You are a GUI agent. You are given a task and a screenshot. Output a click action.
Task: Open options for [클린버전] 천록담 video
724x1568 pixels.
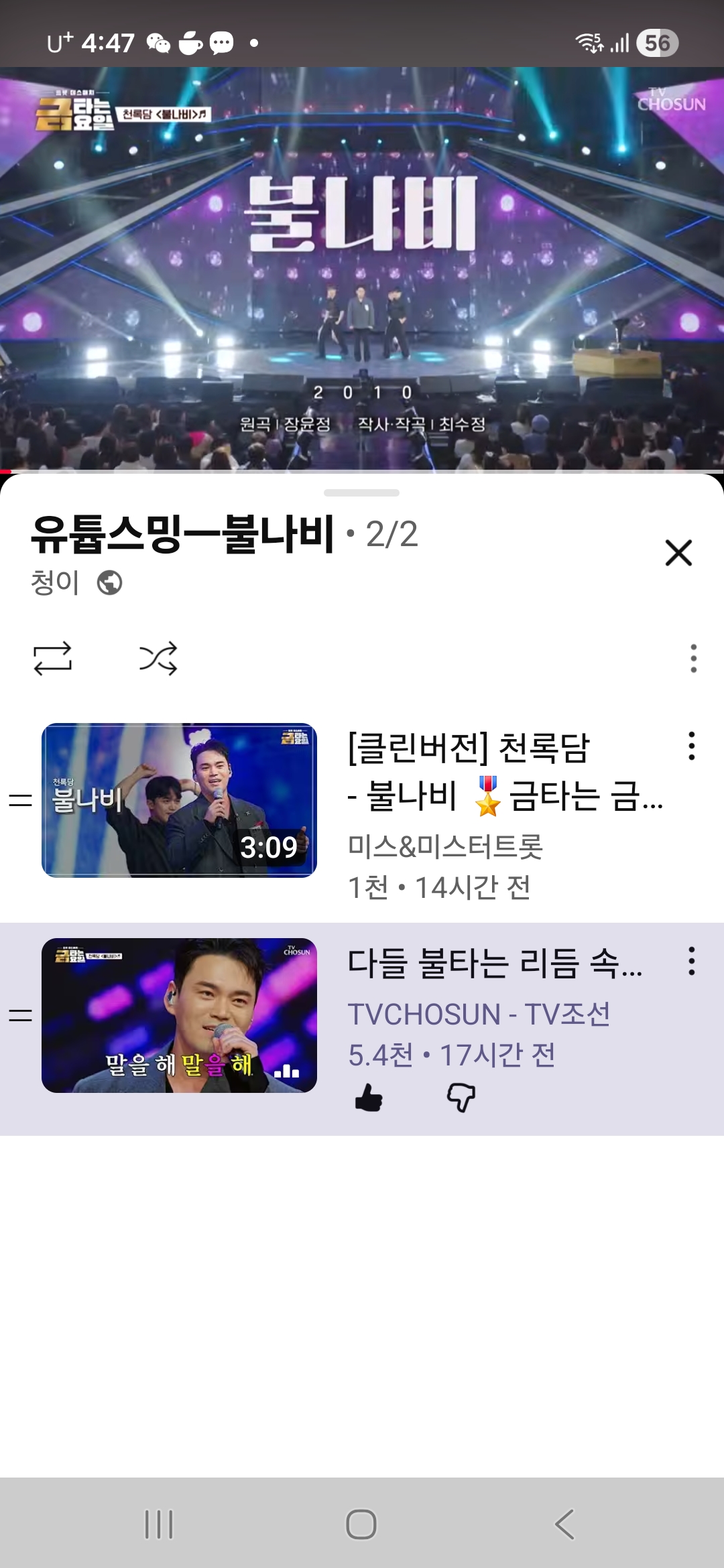click(691, 746)
